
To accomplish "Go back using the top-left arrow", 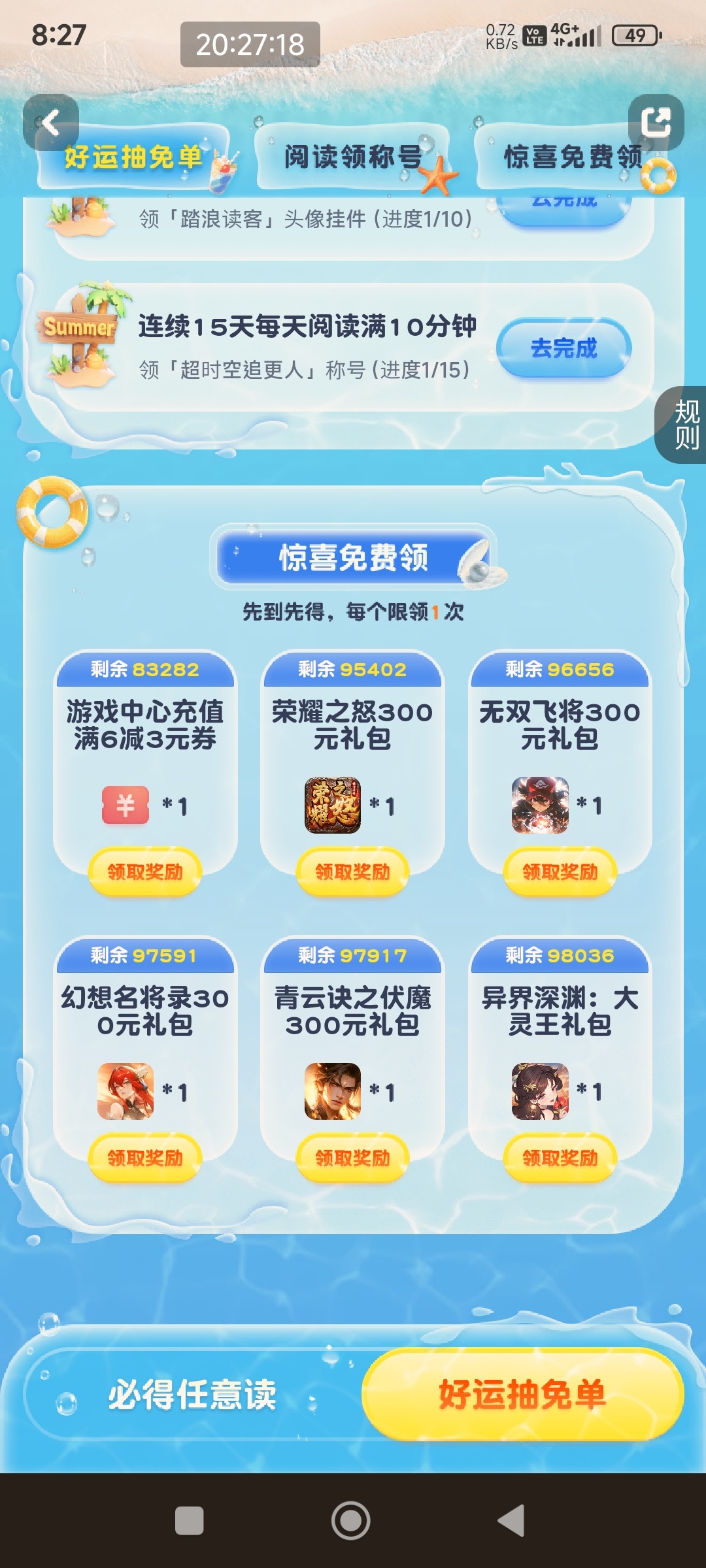I will pos(51,122).
